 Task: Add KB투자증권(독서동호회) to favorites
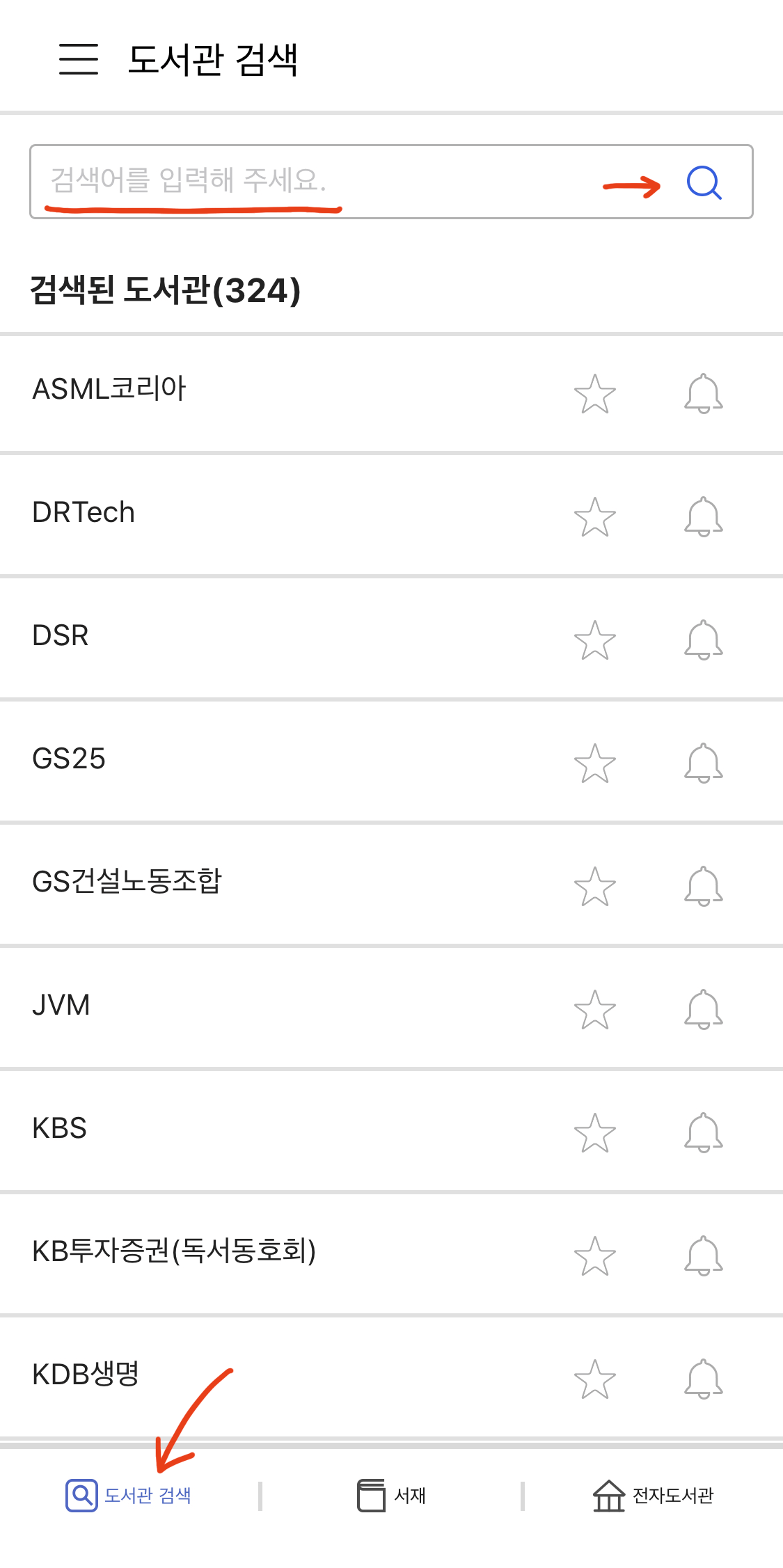tap(595, 1256)
